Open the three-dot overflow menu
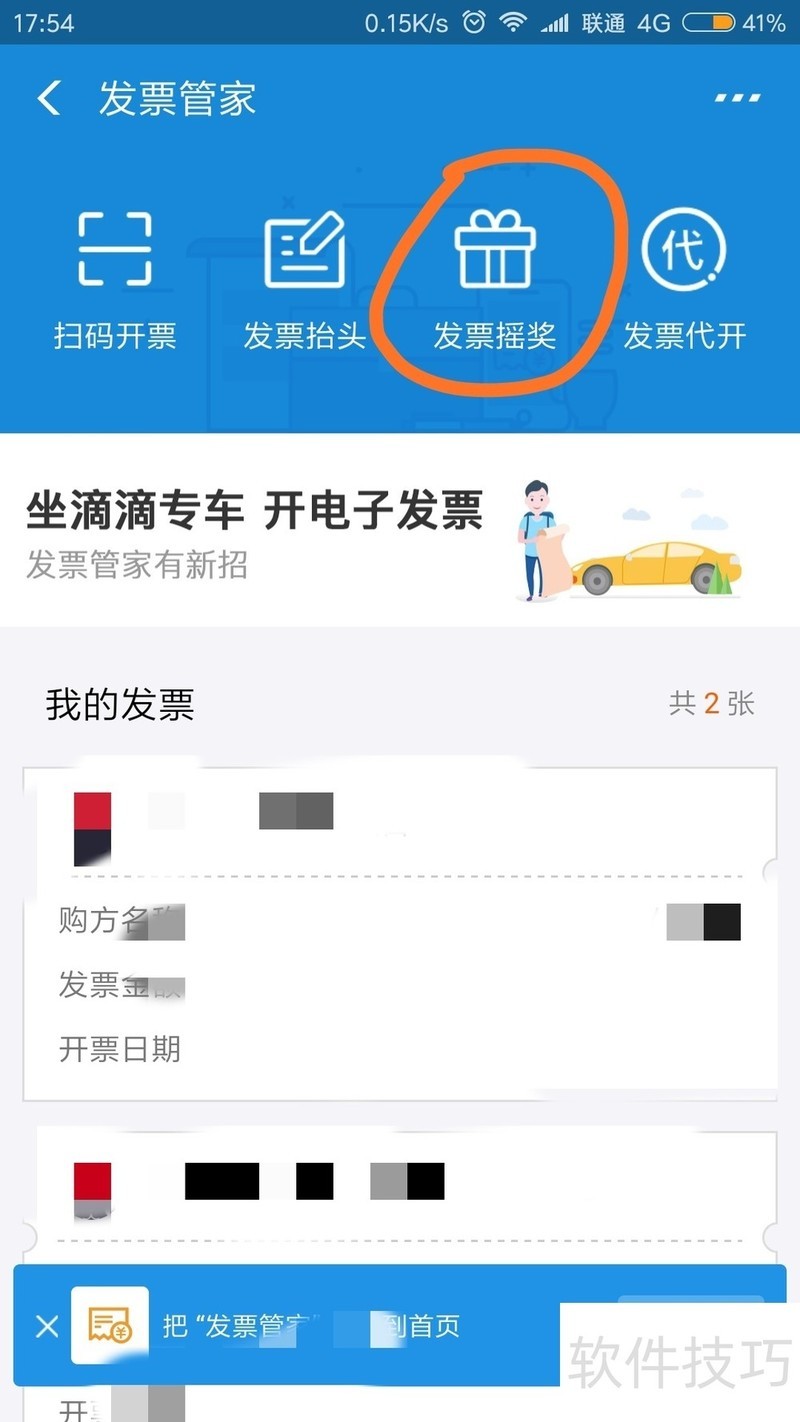Viewport: 800px width, 1422px height. point(737,98)
